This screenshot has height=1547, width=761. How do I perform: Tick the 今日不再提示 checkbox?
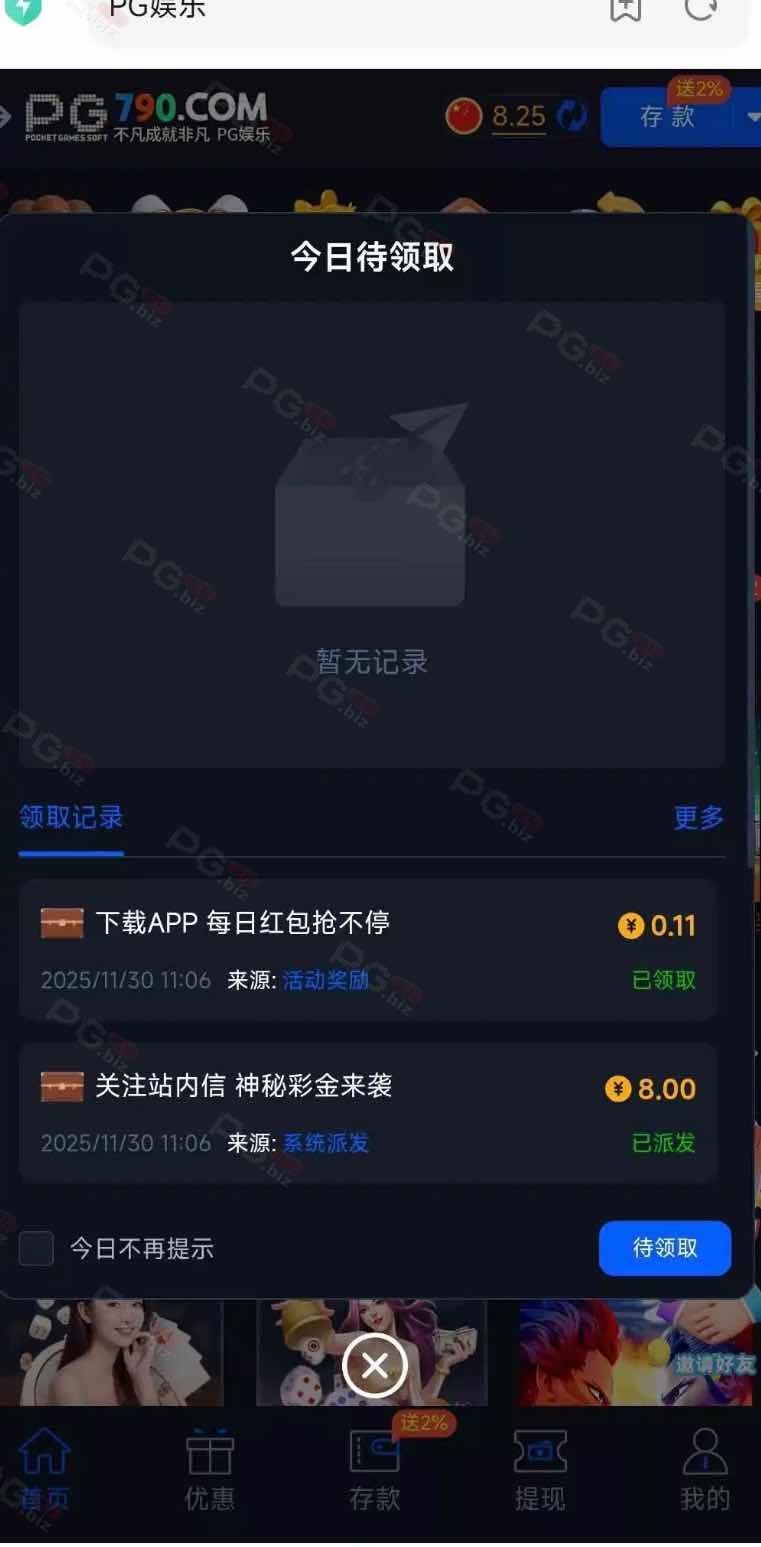tap(36, 1248)
